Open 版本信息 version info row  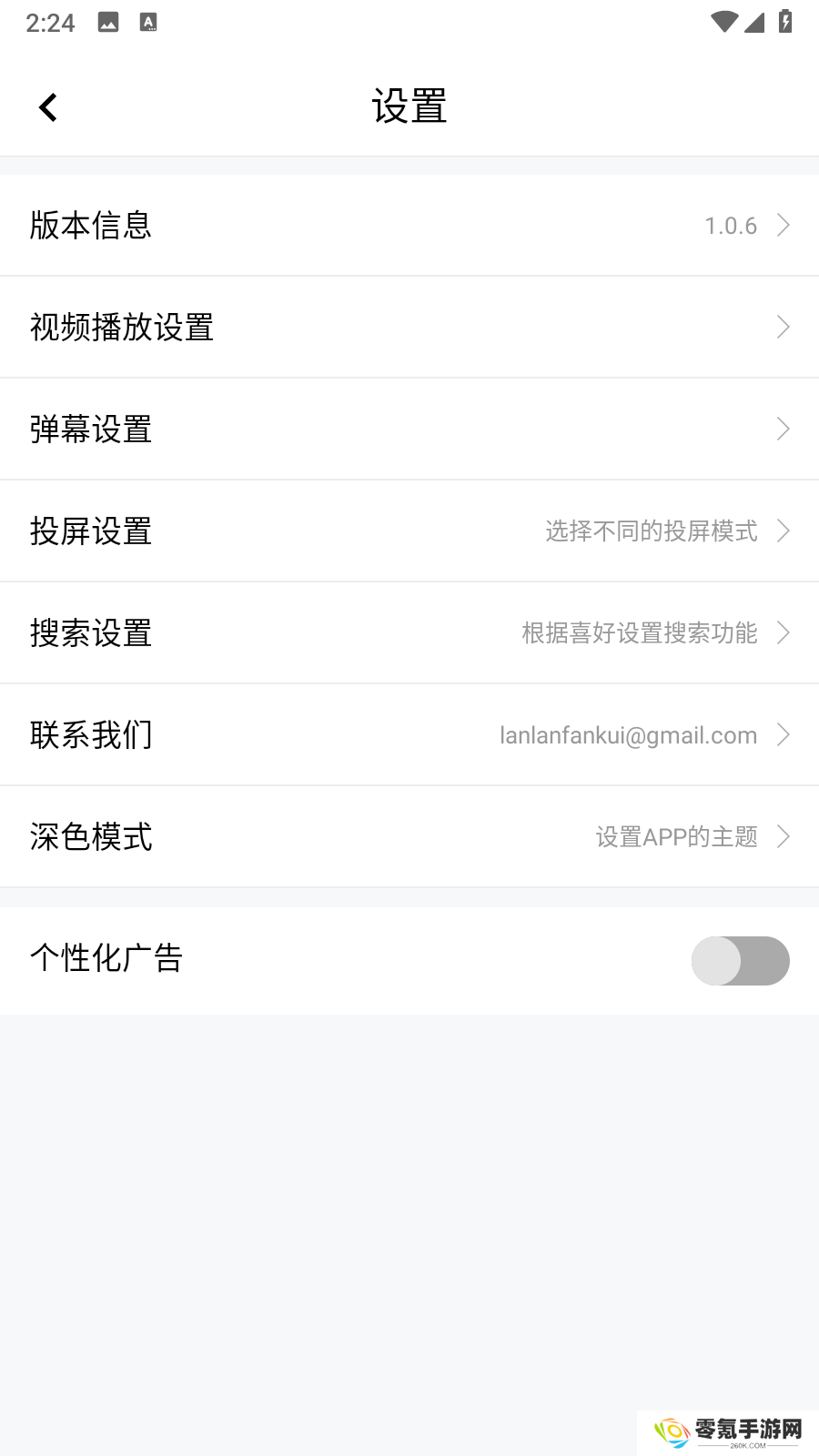409,225
